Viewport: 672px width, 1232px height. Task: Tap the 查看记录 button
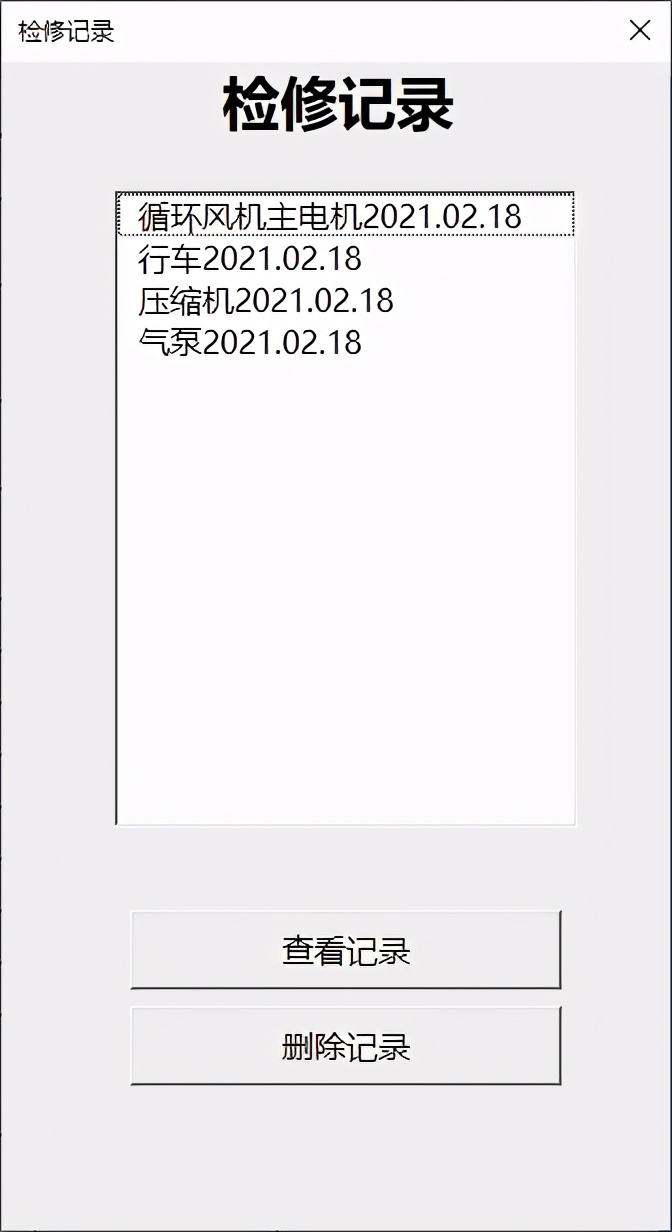pyautogui.click(x=346, y=950)
